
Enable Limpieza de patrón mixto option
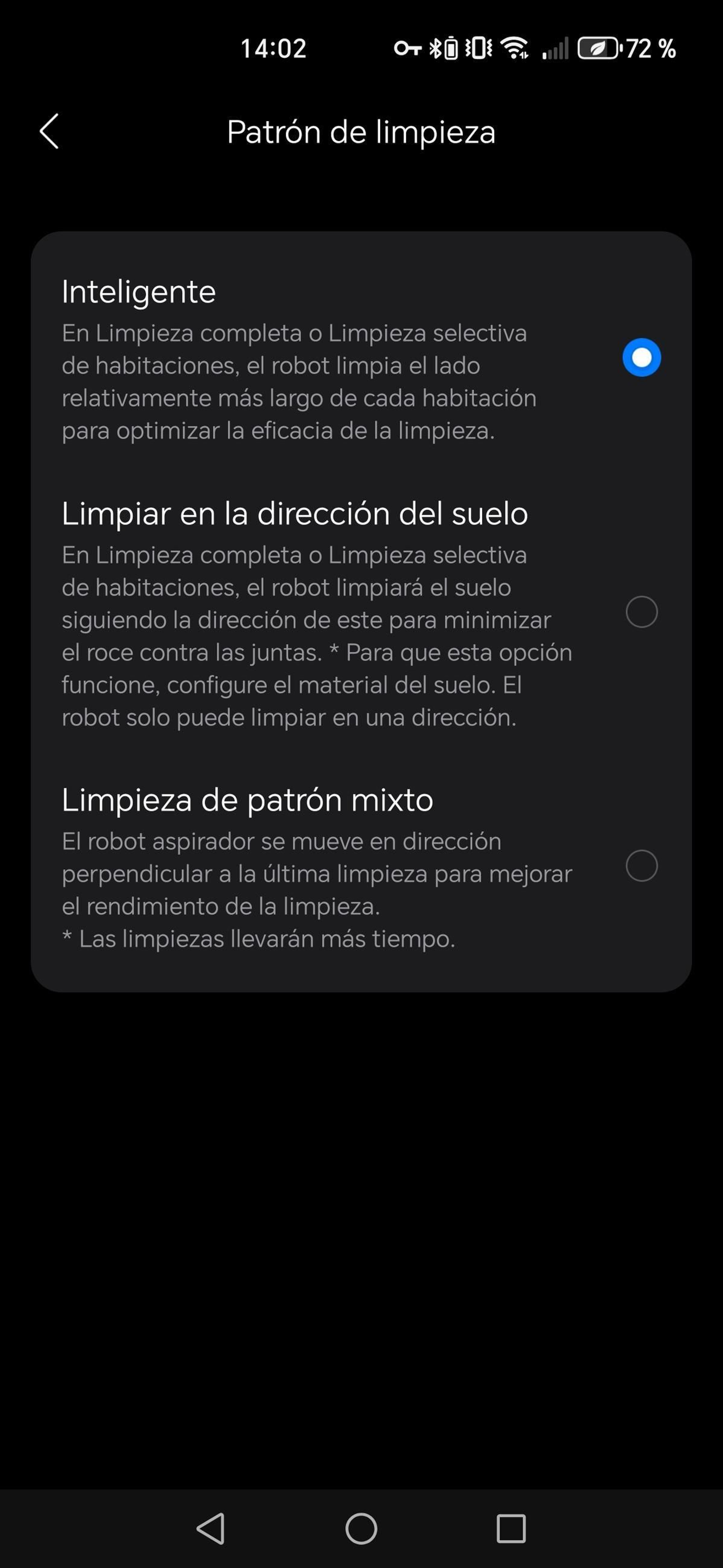coord(641,866)
